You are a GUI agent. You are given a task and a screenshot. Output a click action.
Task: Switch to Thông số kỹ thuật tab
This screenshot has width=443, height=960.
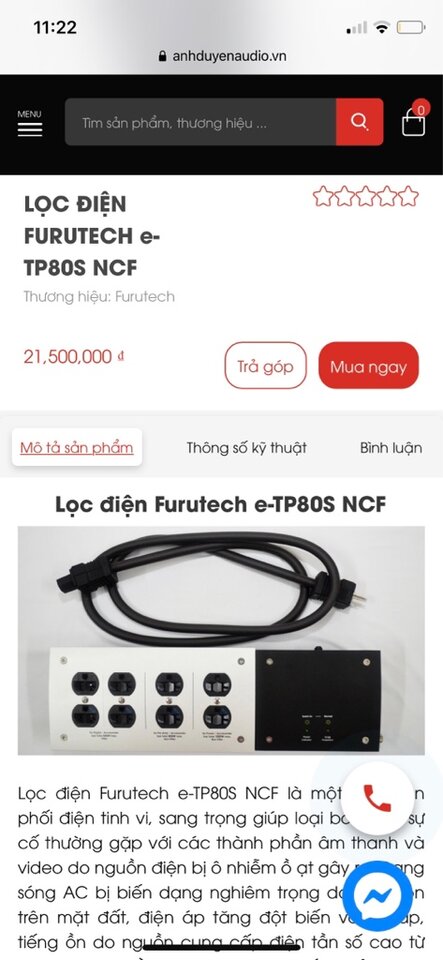pyautogui.click(x=247, y=448)
